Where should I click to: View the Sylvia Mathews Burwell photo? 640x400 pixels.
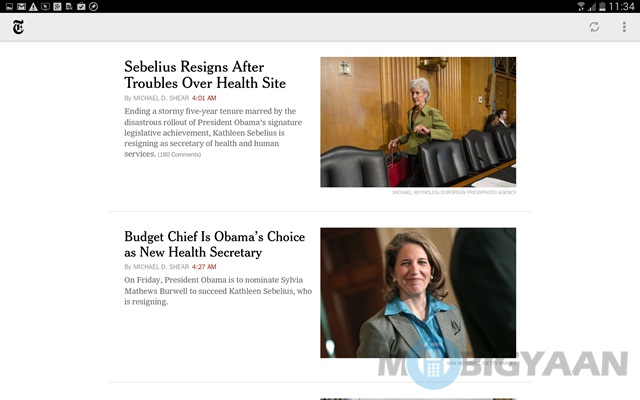tap(418, 292)
